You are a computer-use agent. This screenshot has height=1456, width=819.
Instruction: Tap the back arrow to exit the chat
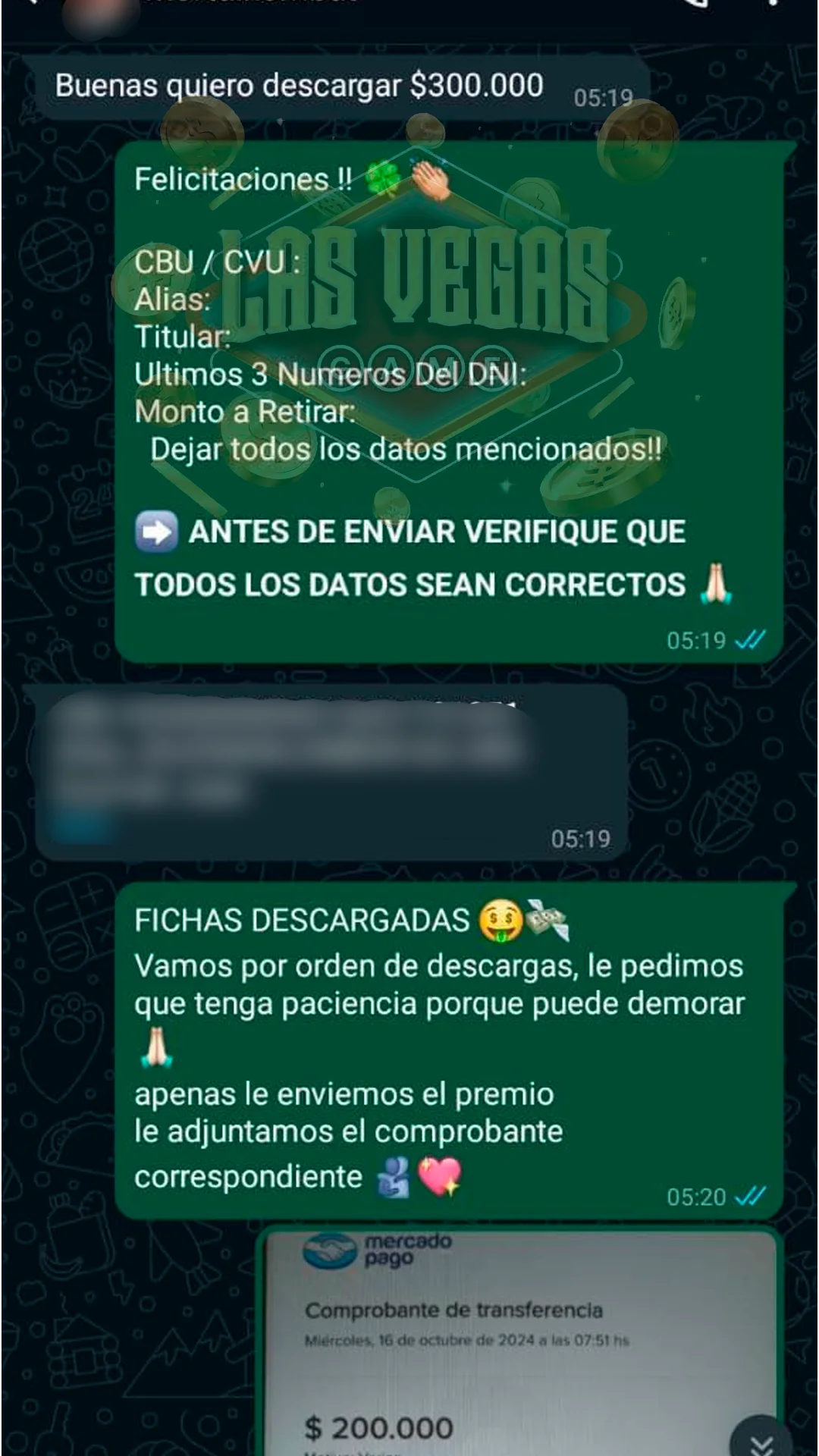click(30, 8)
